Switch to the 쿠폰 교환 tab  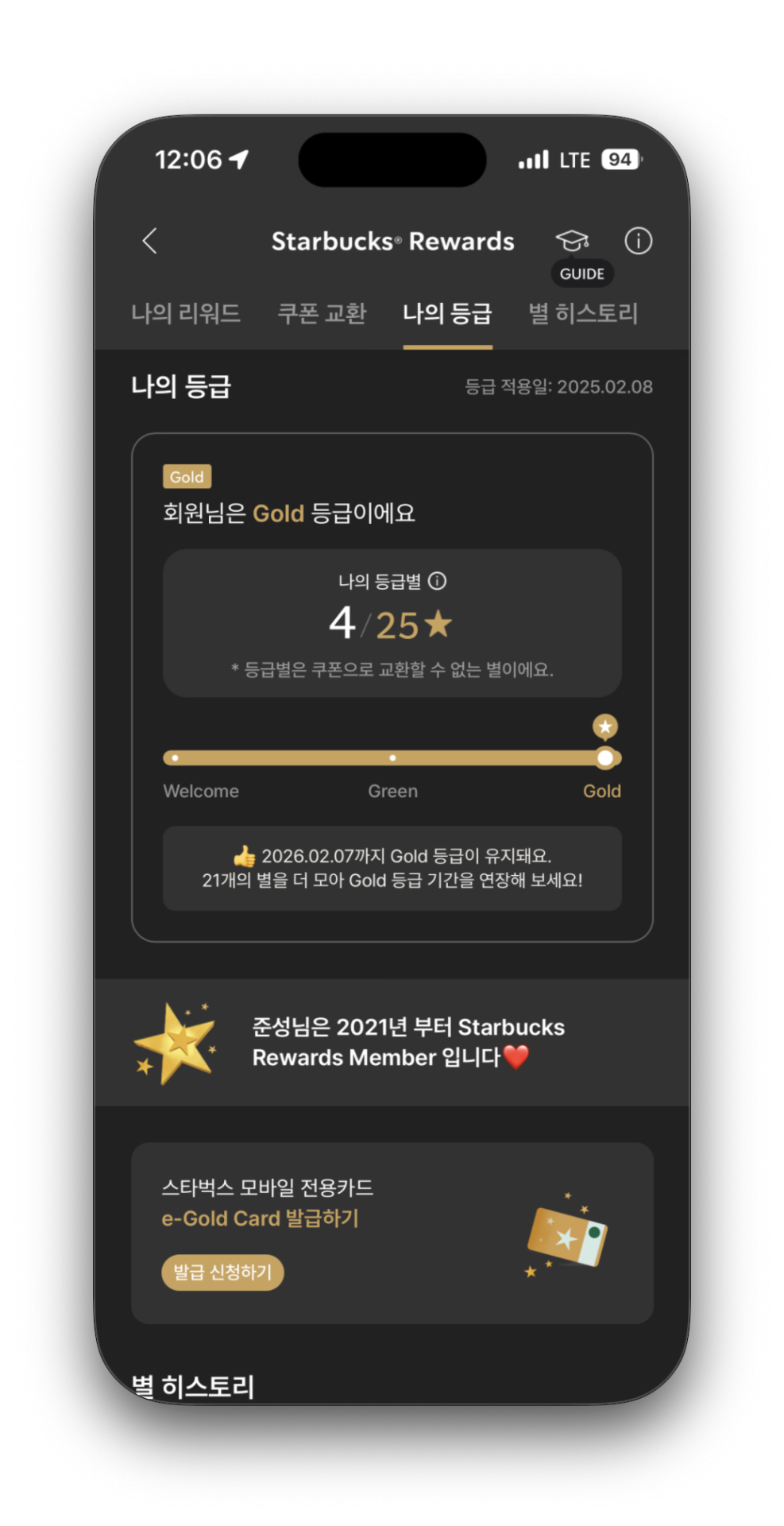point(322,313)
